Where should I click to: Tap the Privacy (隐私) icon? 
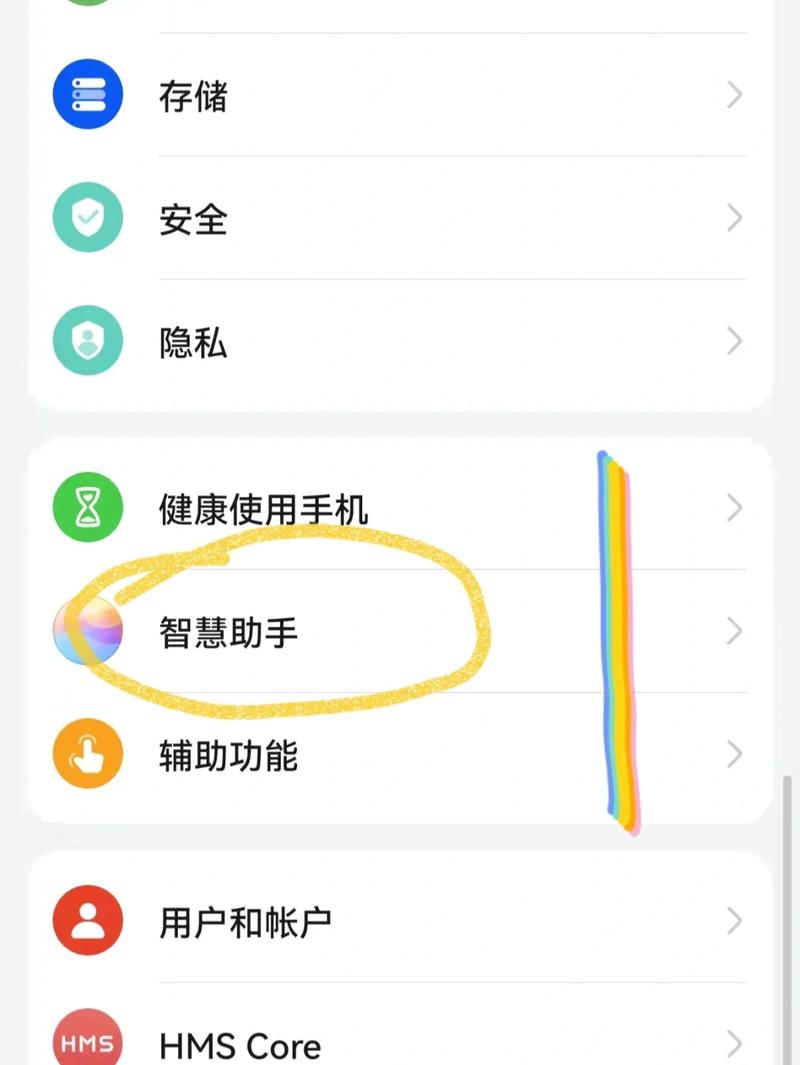pyautogui.click(x=87, y=340)
